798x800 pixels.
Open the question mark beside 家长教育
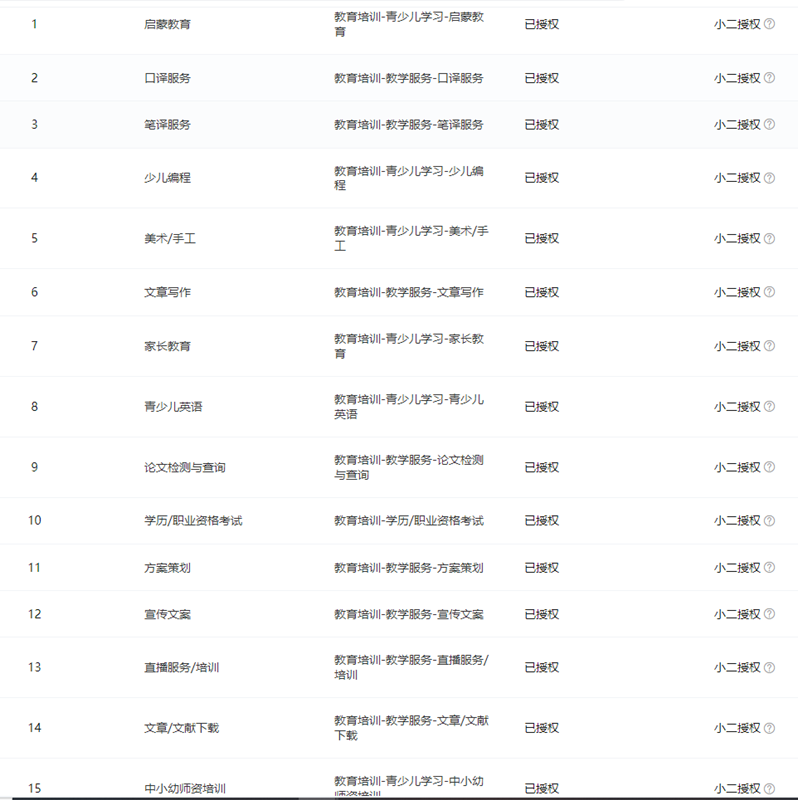tap(769, 346)
